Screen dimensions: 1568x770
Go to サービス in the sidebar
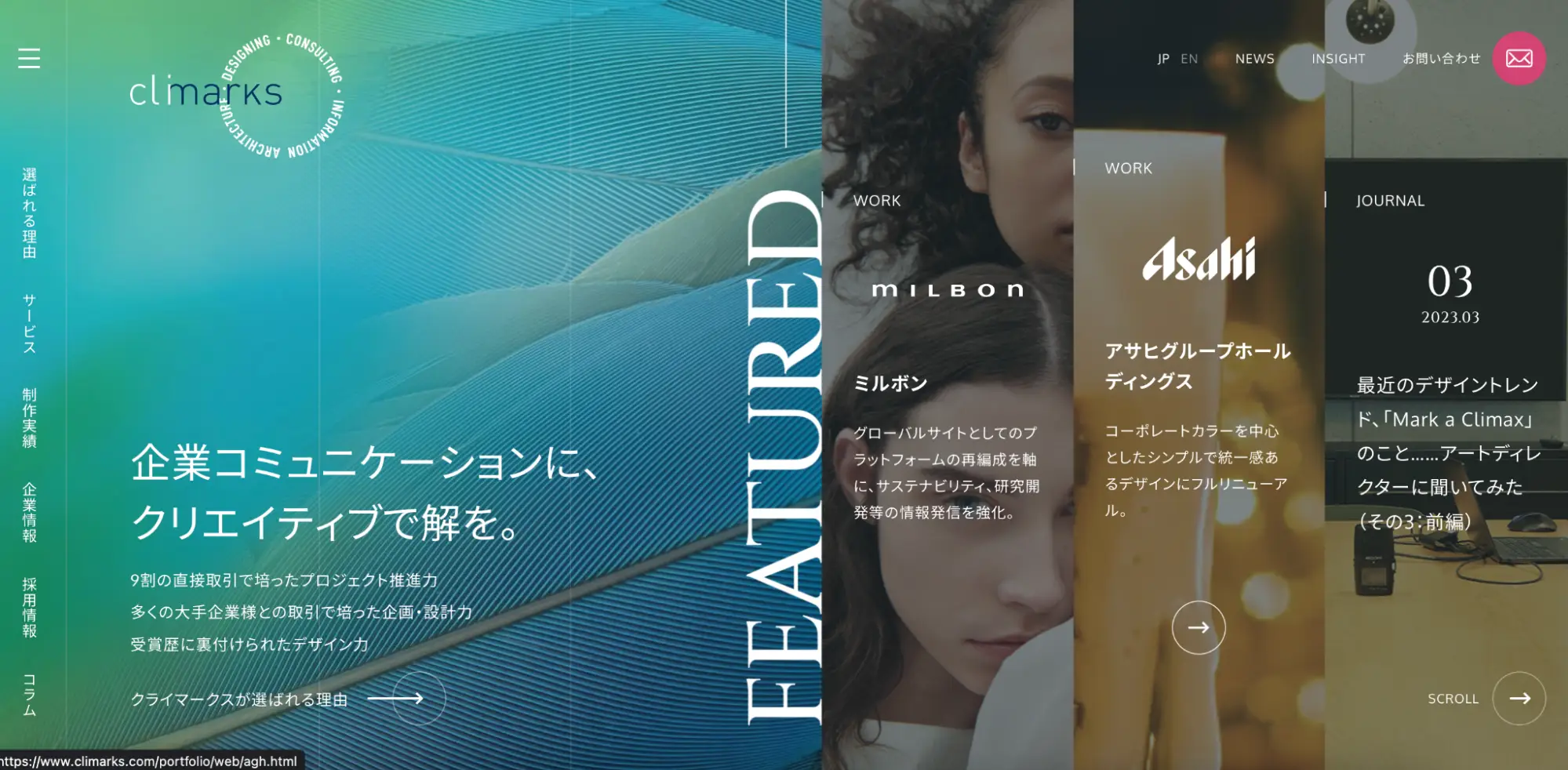coord(29,323)
